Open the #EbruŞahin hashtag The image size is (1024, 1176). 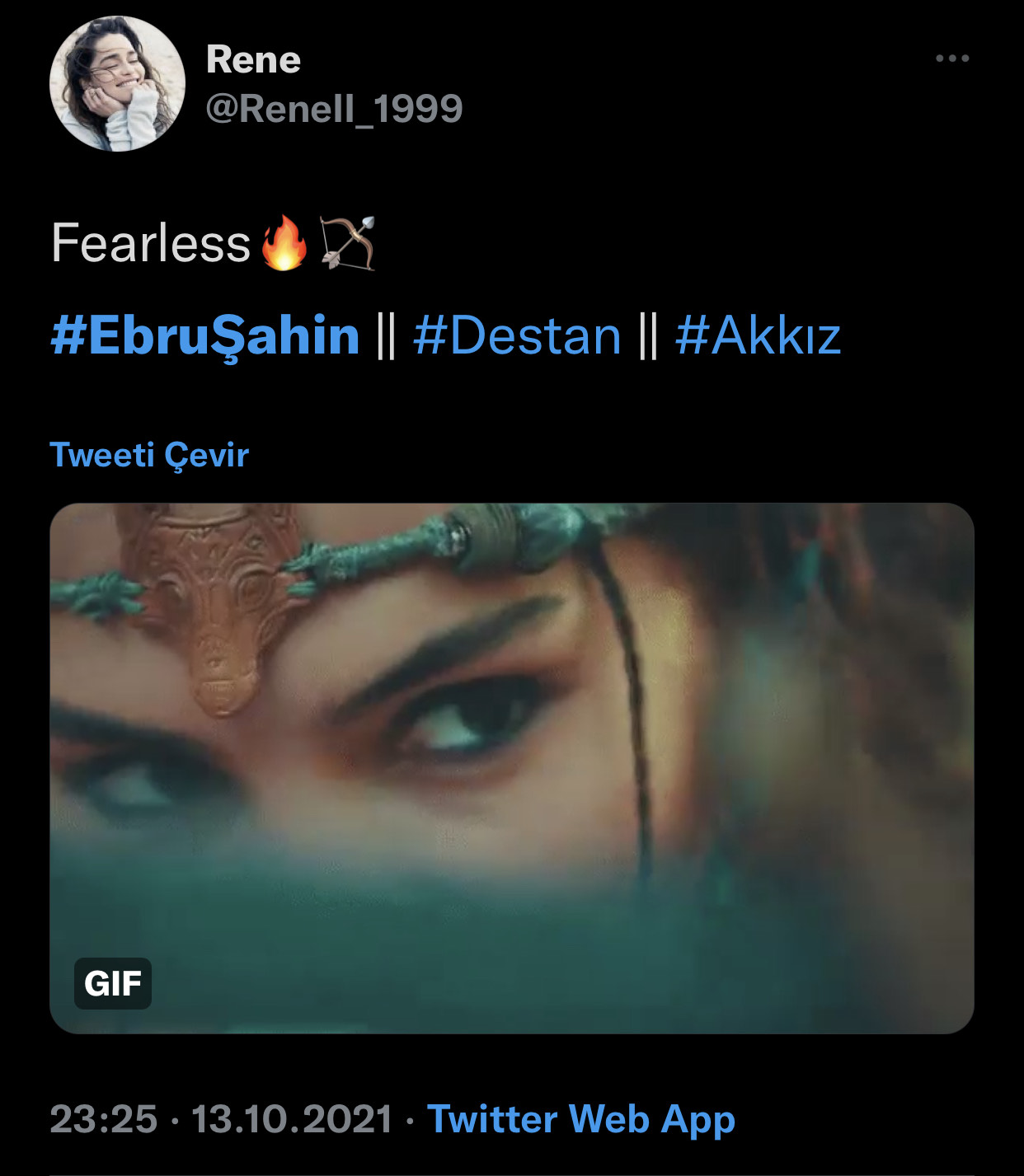point(205,335)
